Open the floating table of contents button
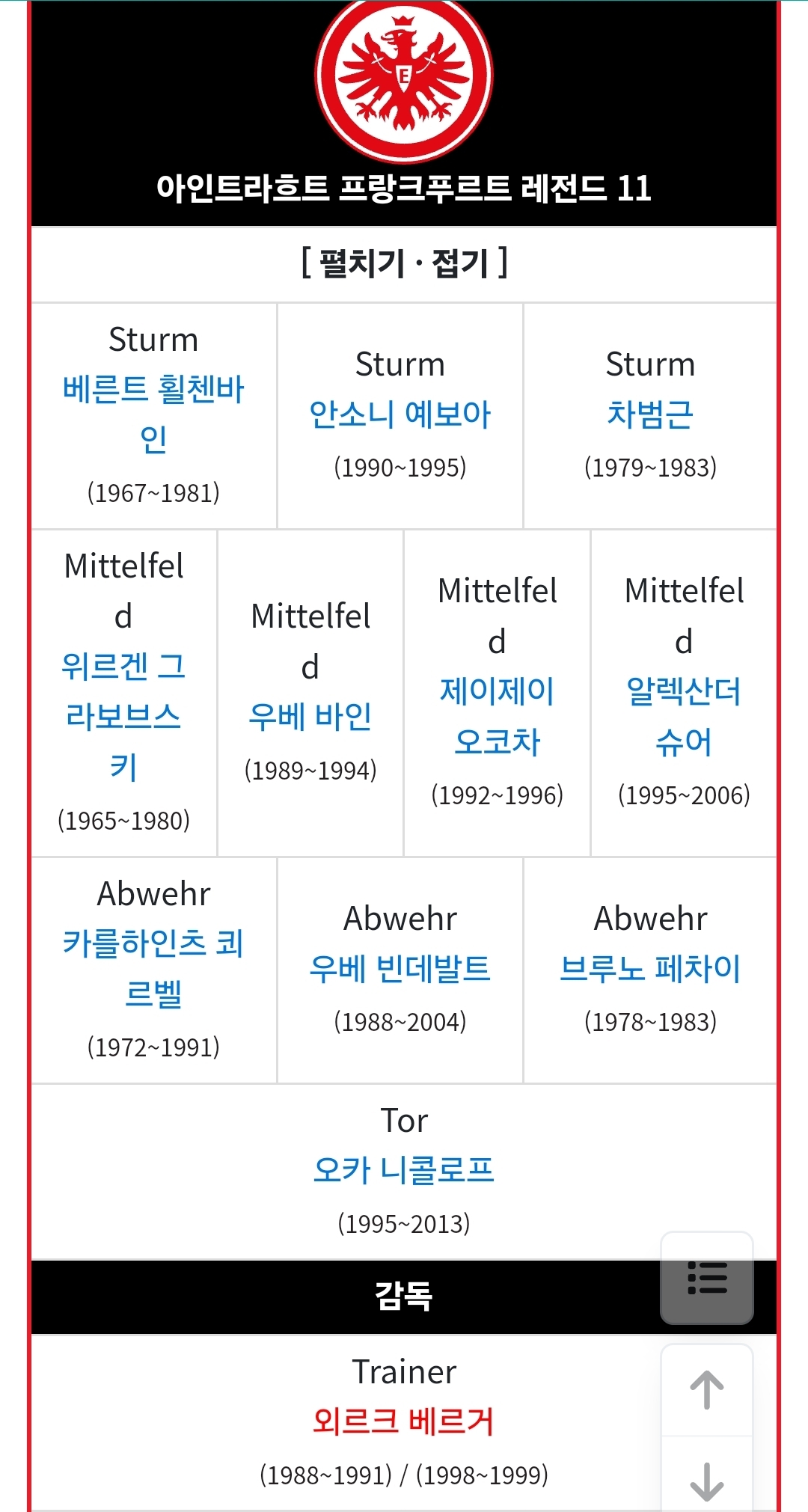 point(706,1278)
